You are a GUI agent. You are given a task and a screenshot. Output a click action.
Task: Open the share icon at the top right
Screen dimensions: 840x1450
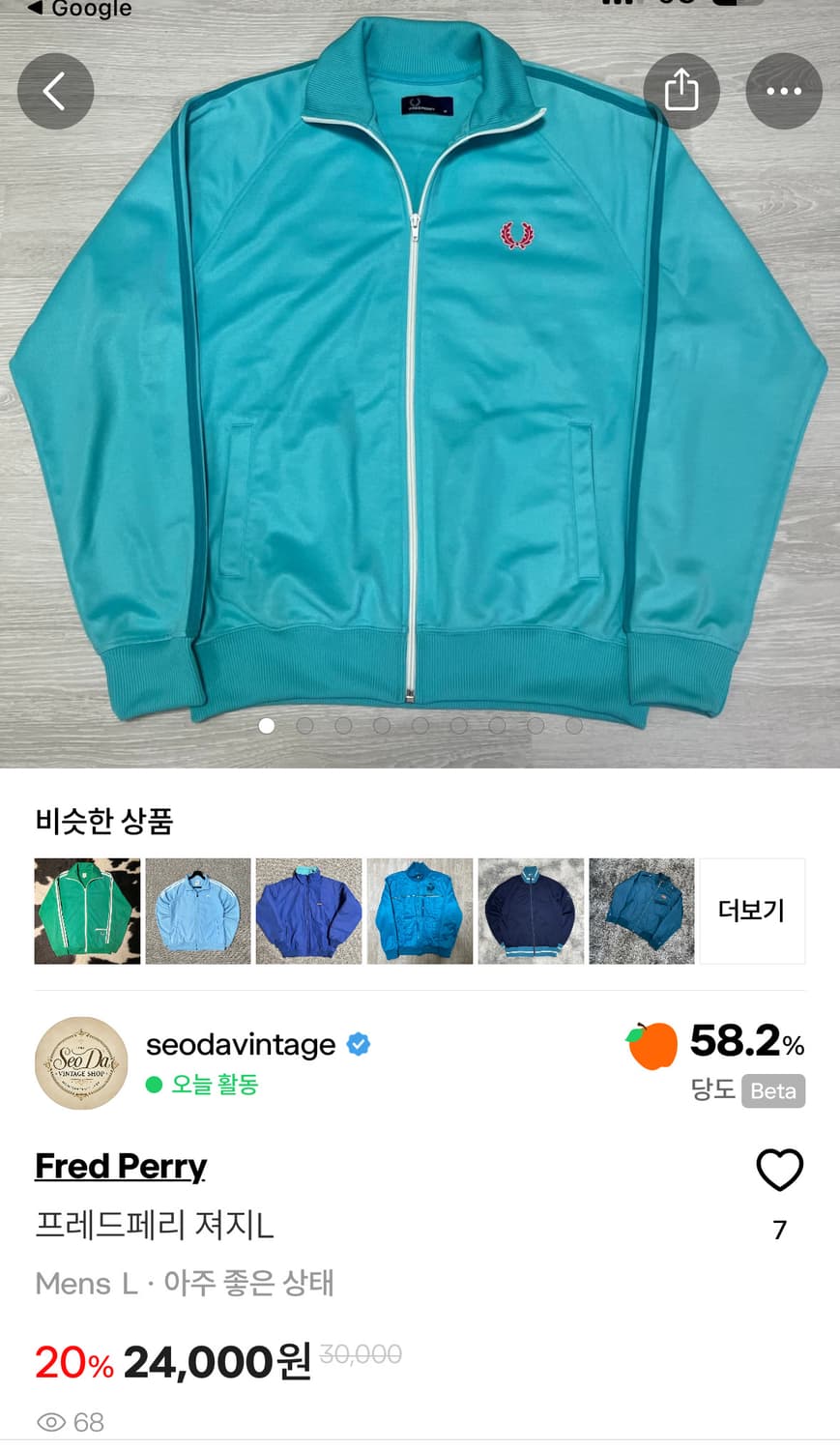point(681,91)
